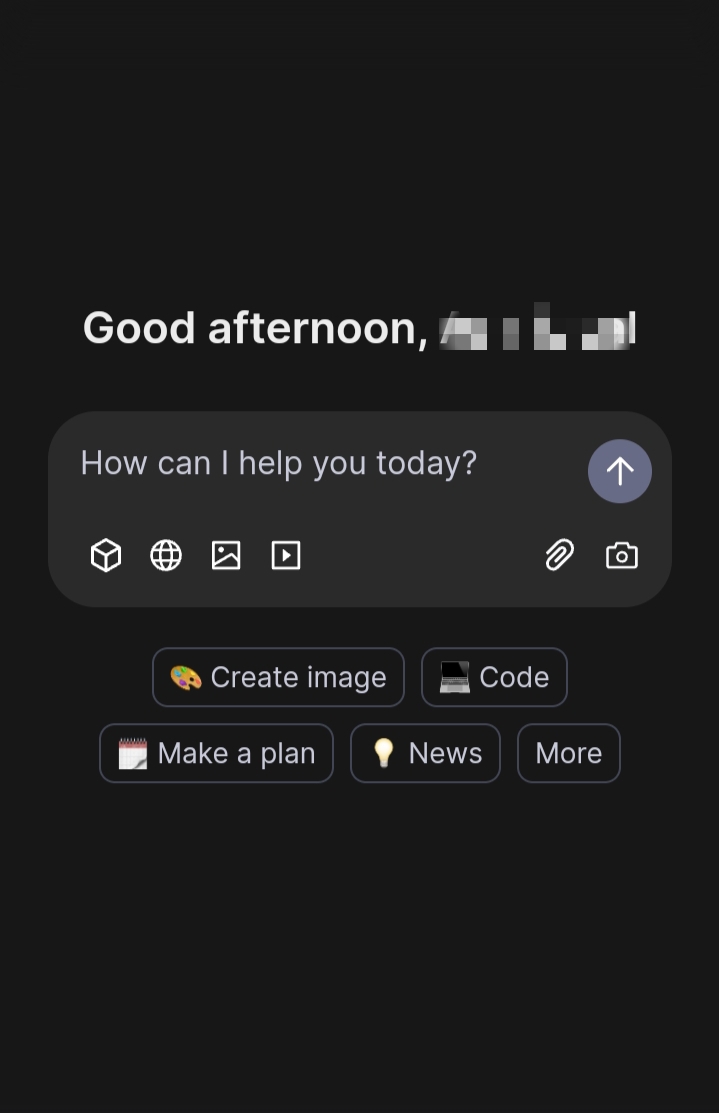Enable web search with the globe icon
Viewport: 719px width, 1113px height.
click(x=166, y=555)
